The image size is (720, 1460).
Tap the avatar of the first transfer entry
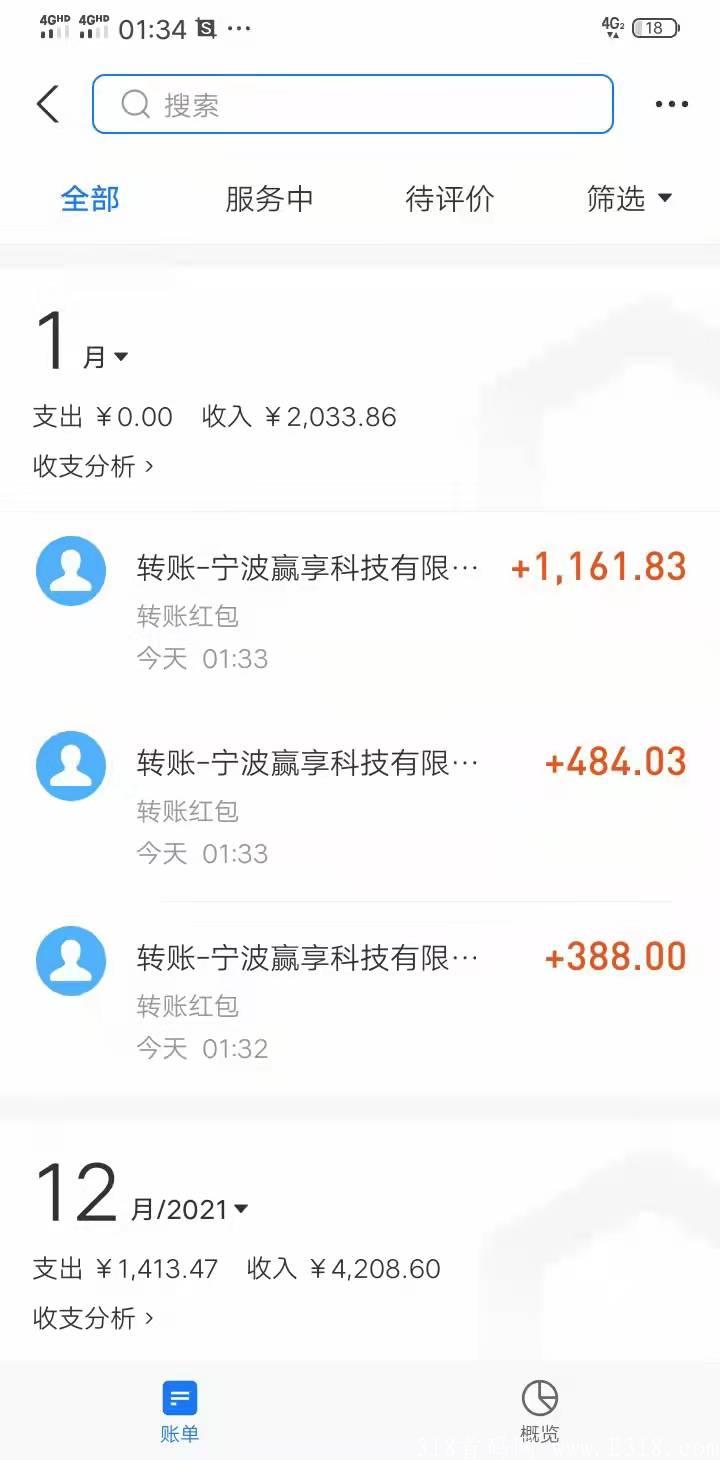pyautogui.click(x=70, y=570)
